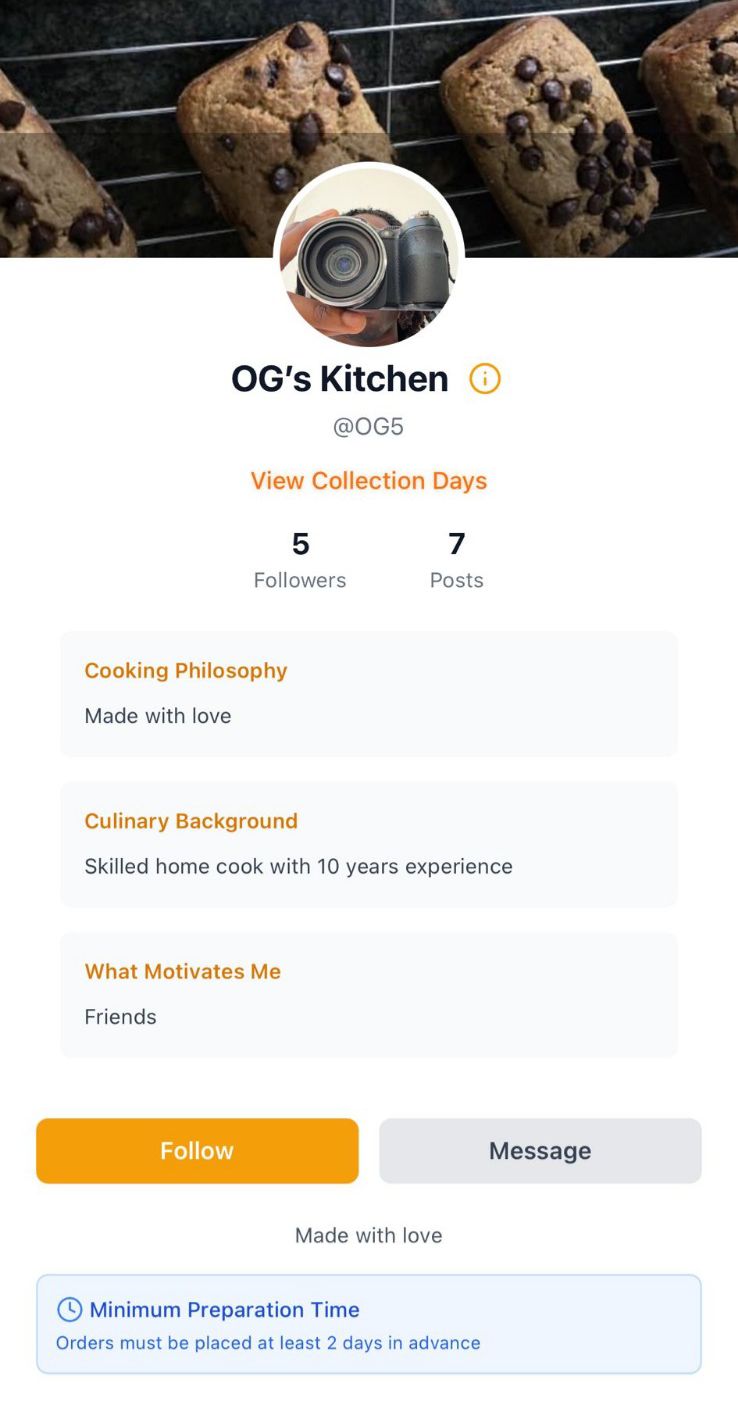
Task: Message OG's Kitchen
Action: pyautogui.click(x=540, y=1151)
